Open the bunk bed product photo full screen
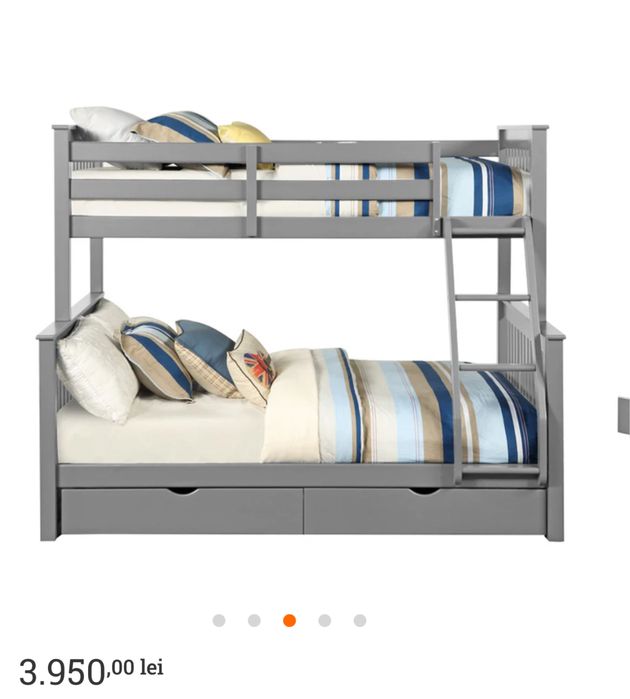 [300, 330]
